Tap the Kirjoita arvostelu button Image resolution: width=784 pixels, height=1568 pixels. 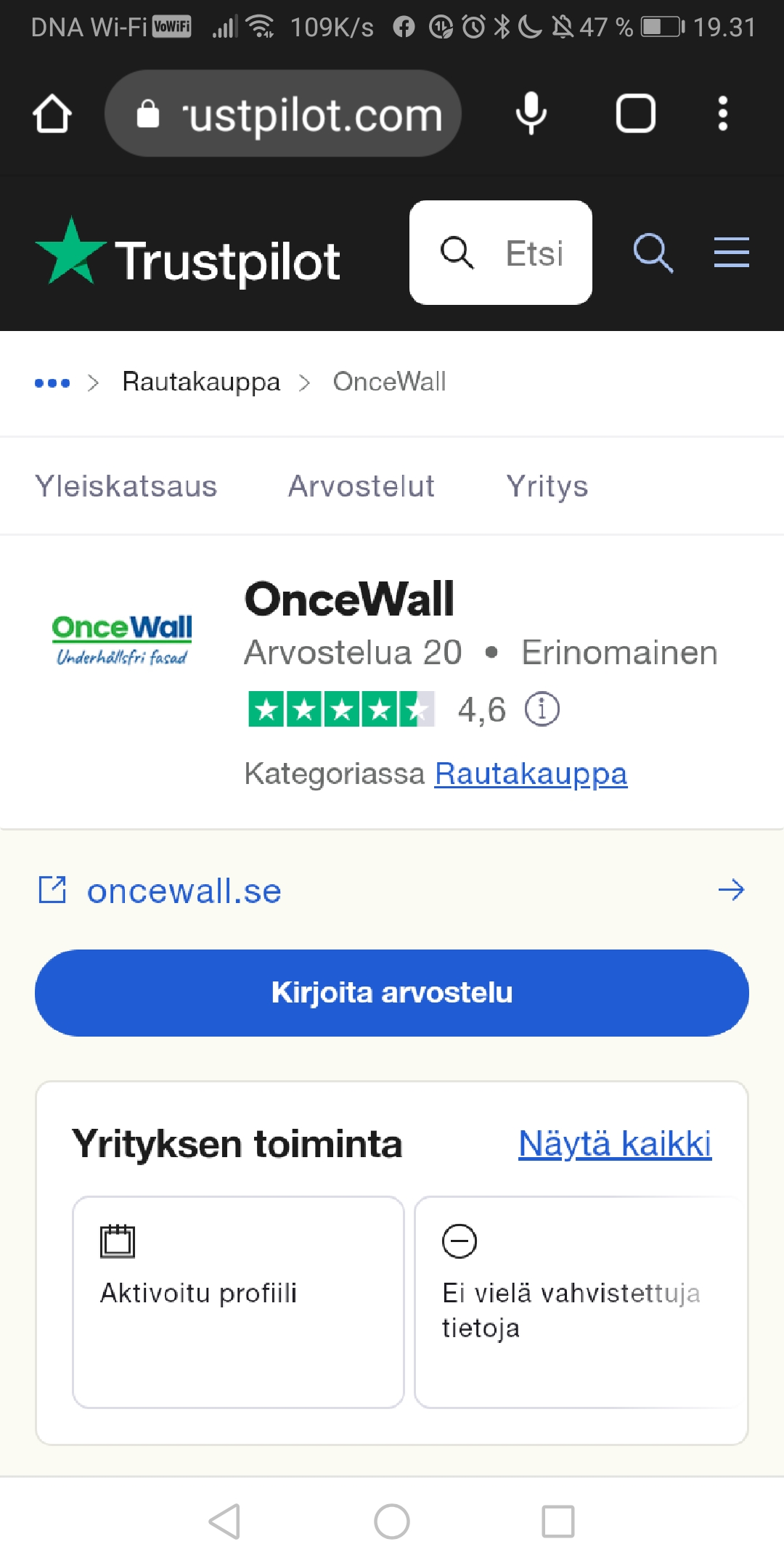392,992
